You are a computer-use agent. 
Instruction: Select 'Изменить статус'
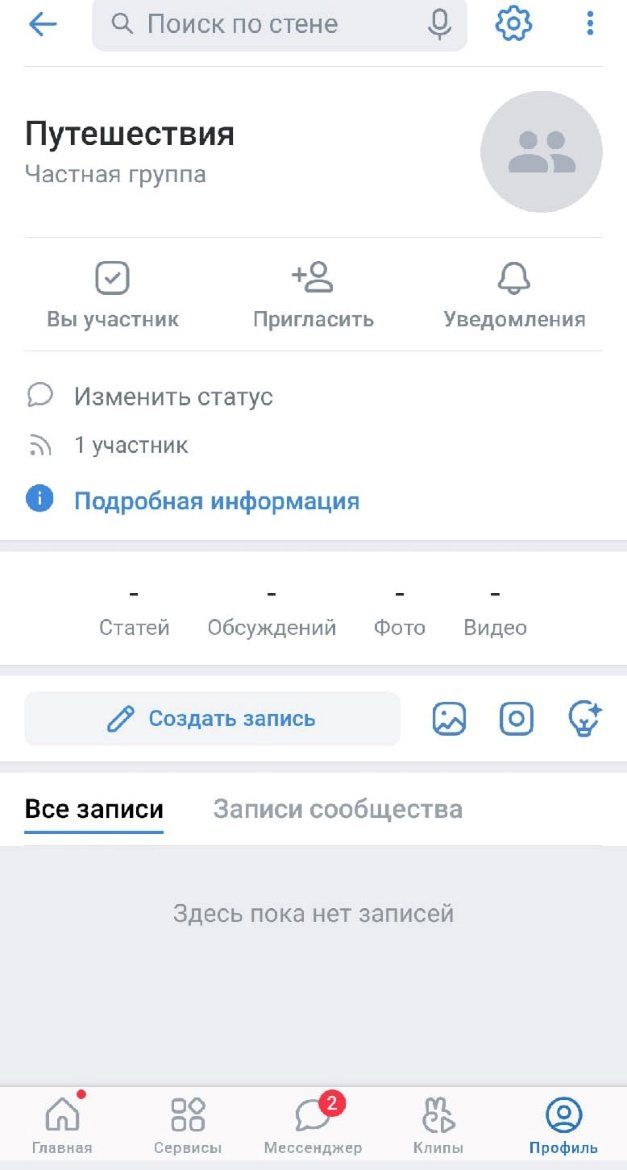(x=173, y=397)
